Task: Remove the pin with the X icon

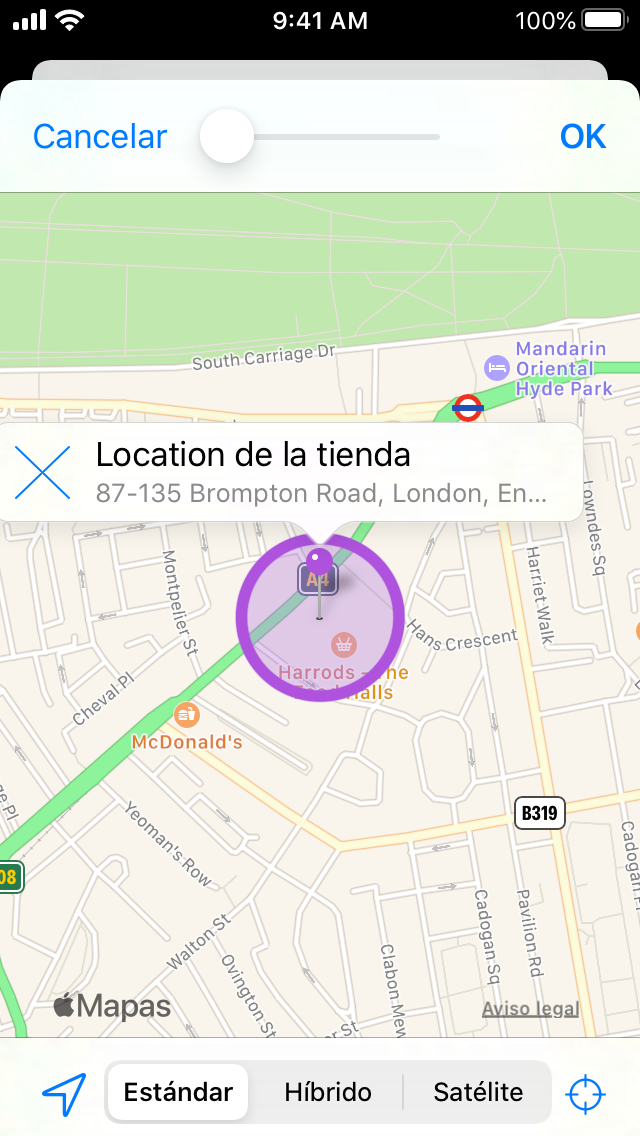Action: (x=43, y=473)
